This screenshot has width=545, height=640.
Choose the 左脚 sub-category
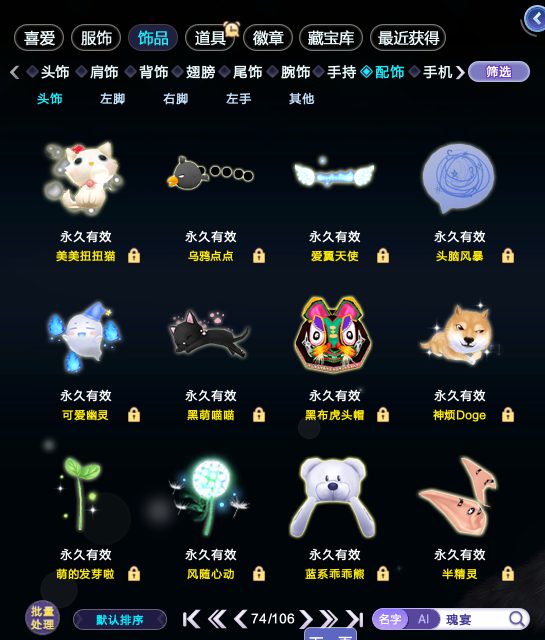[x=112, y=98]
